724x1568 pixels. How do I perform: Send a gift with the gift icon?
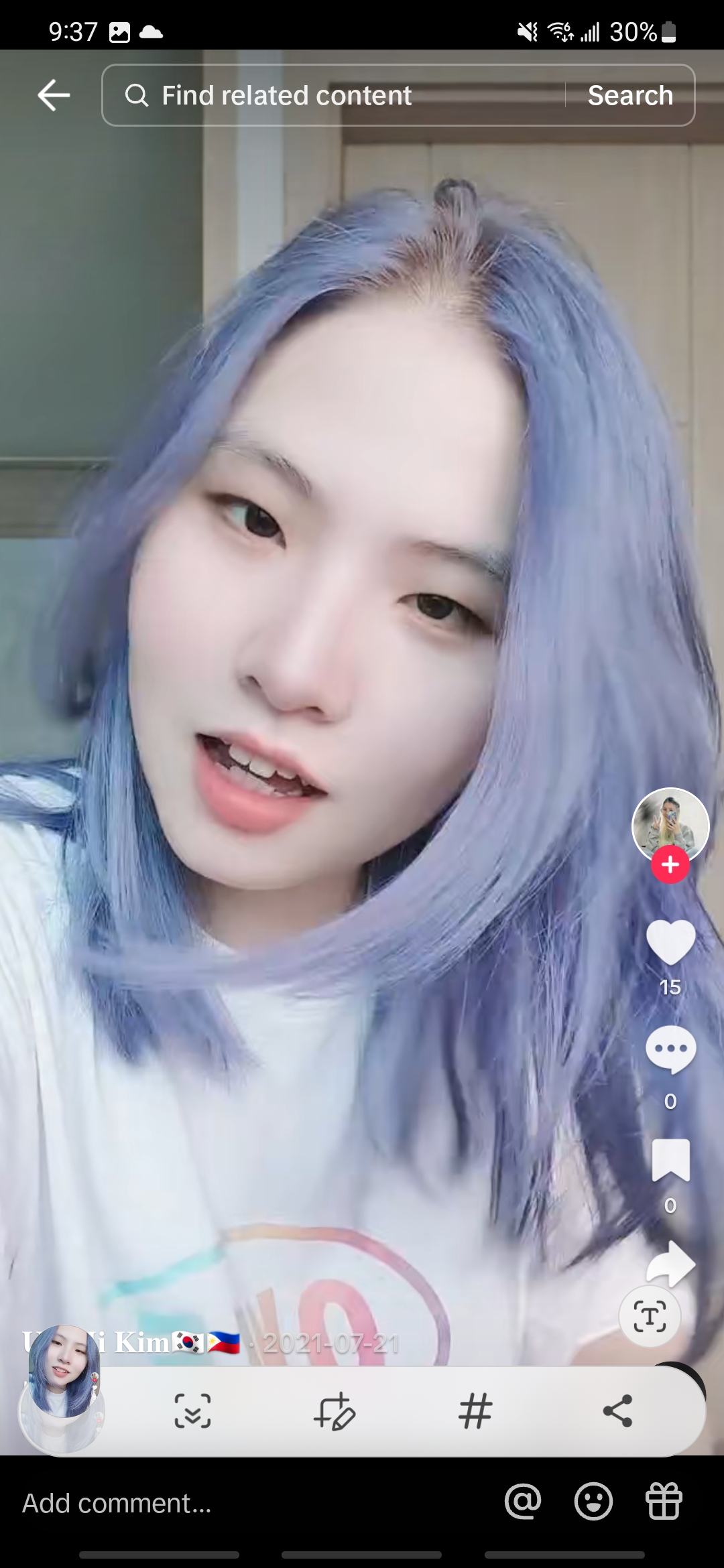[664, 1501]
